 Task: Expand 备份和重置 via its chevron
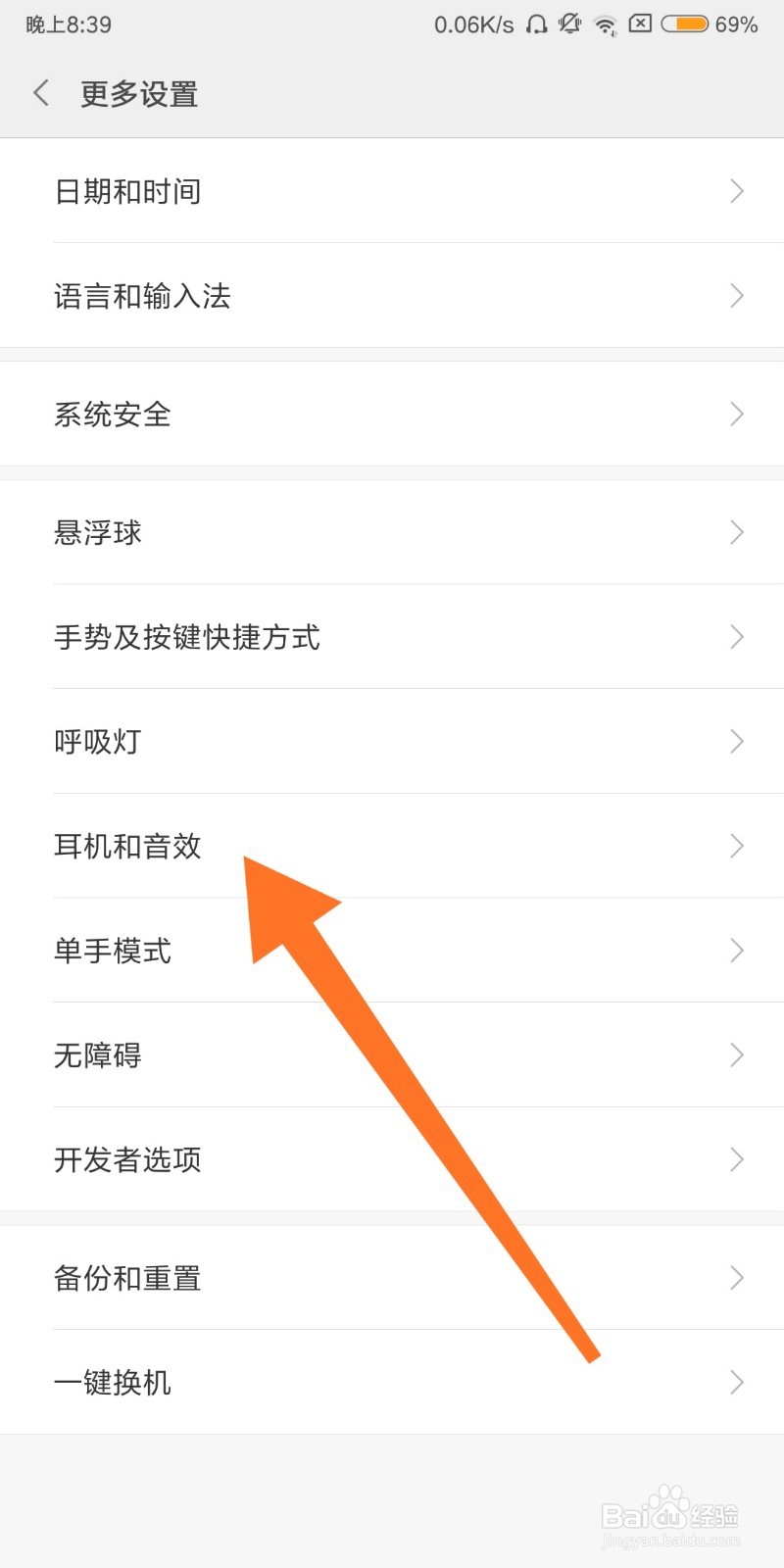(x=737, y=1277)
